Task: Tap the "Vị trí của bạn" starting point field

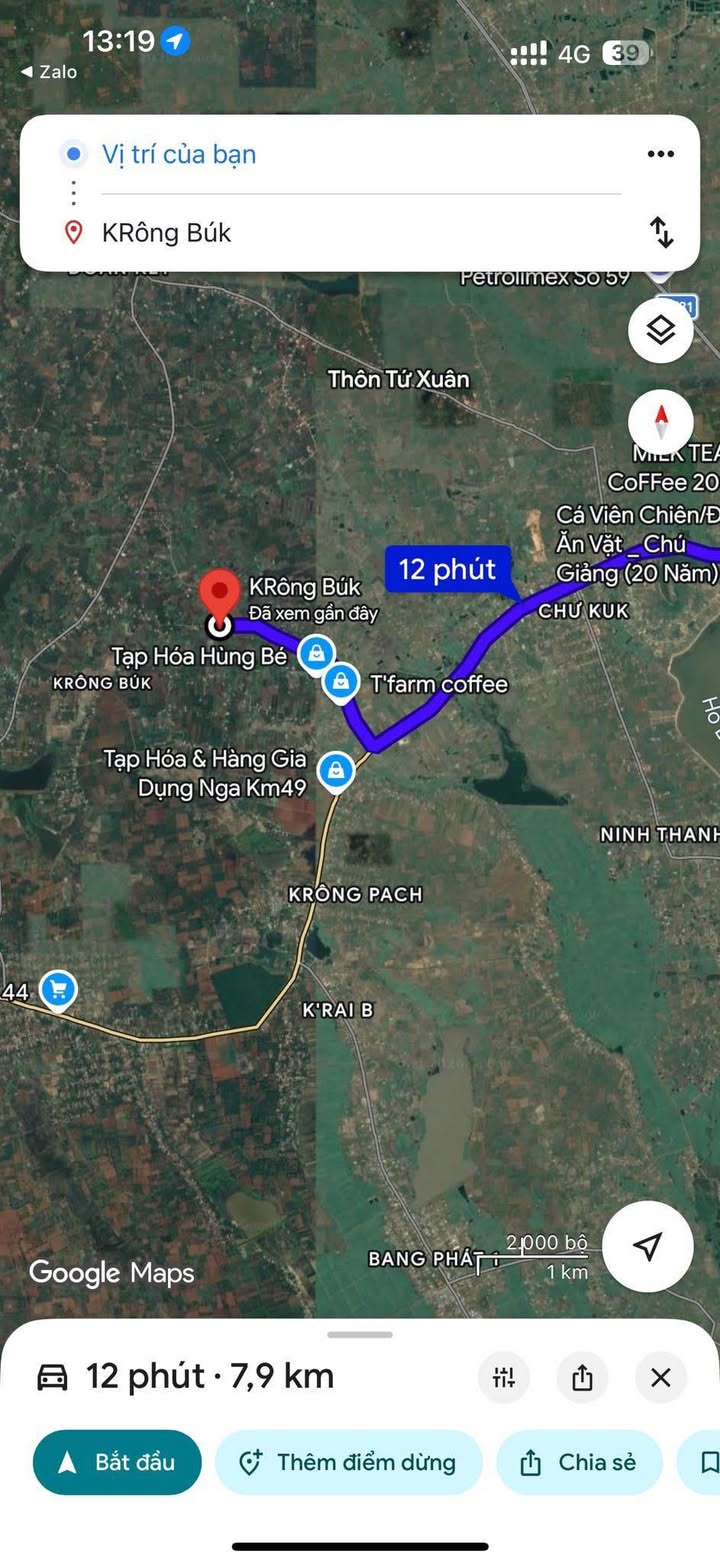Action: pos(180,154)
